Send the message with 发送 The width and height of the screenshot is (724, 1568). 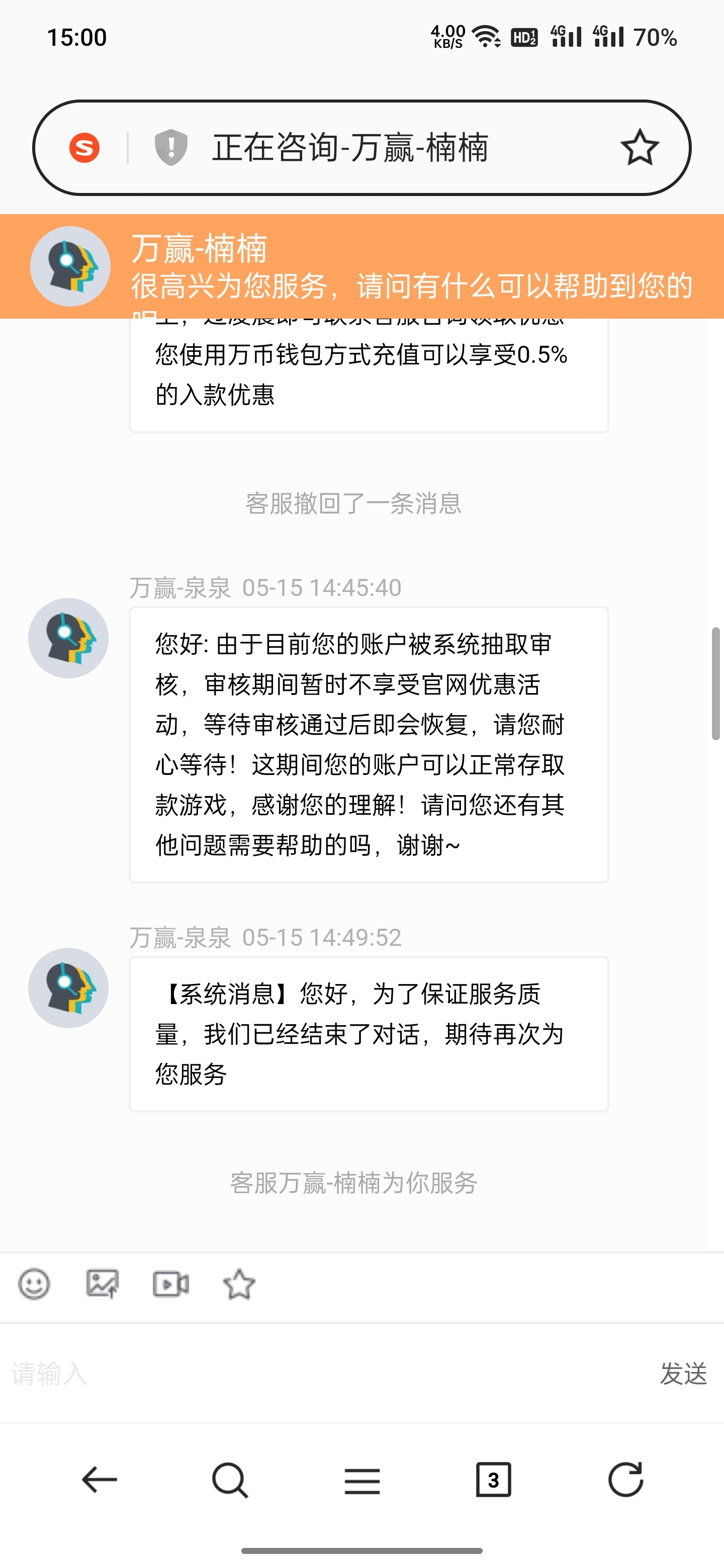coord(683,1374)
